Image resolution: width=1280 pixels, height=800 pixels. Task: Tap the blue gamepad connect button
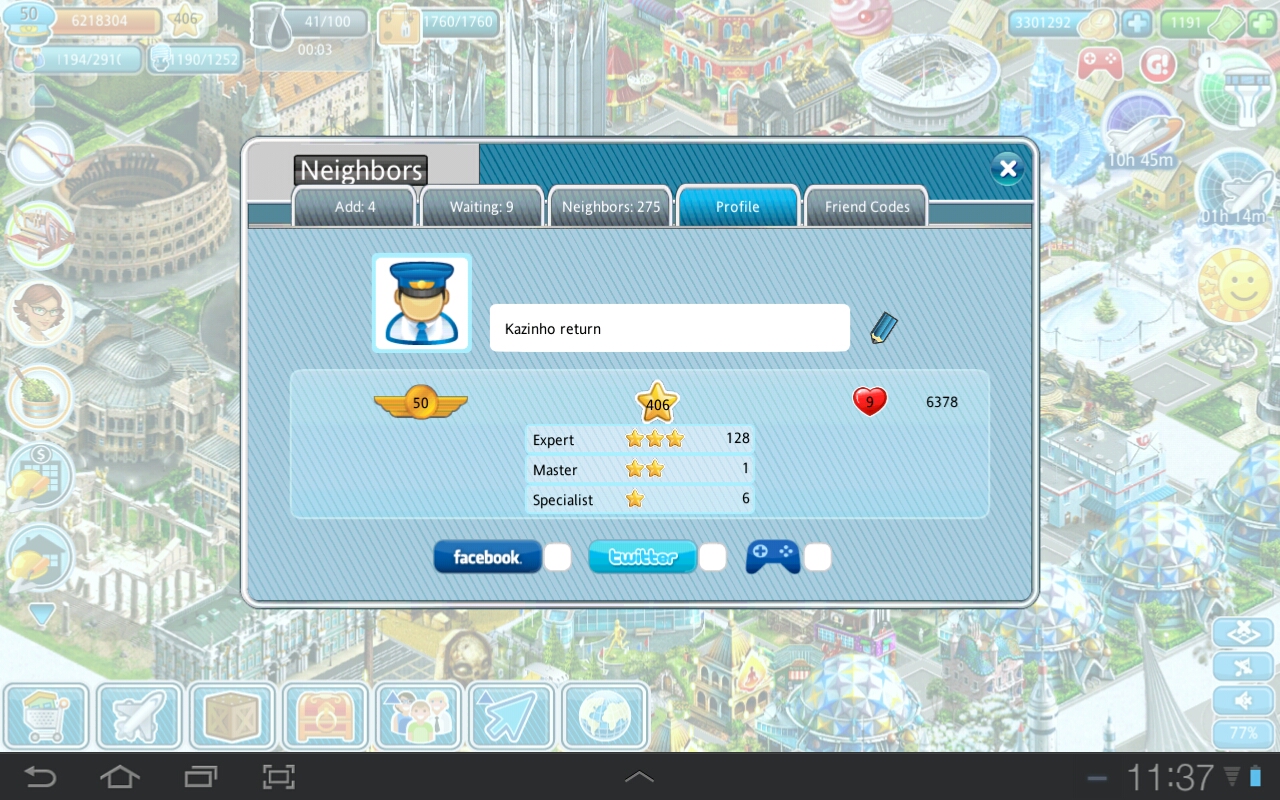(x=773, y=556)
